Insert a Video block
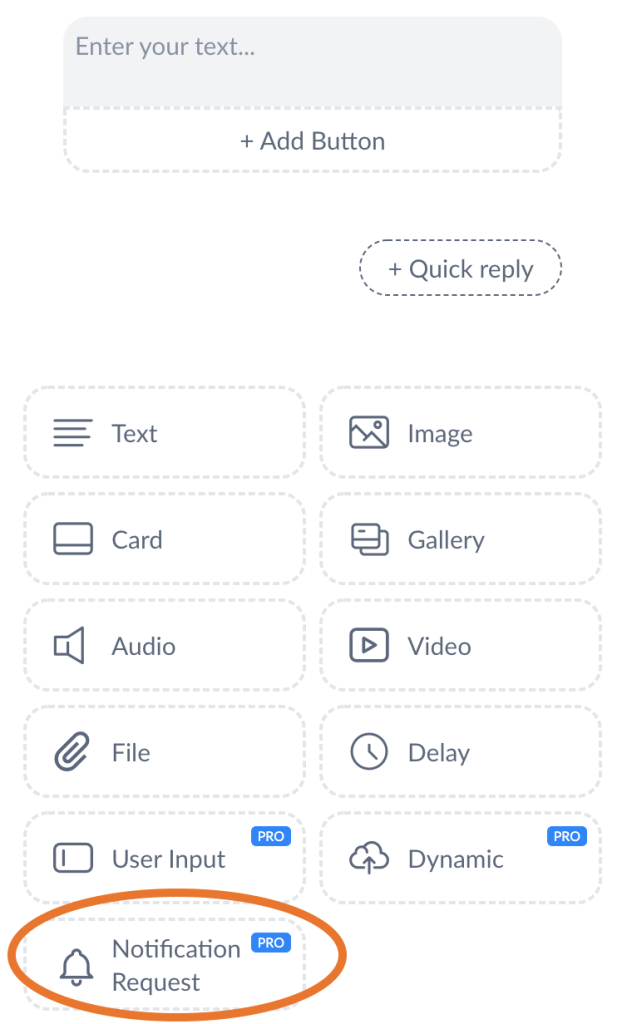This screenshot has width=622, height=1024. coord(460,646)
